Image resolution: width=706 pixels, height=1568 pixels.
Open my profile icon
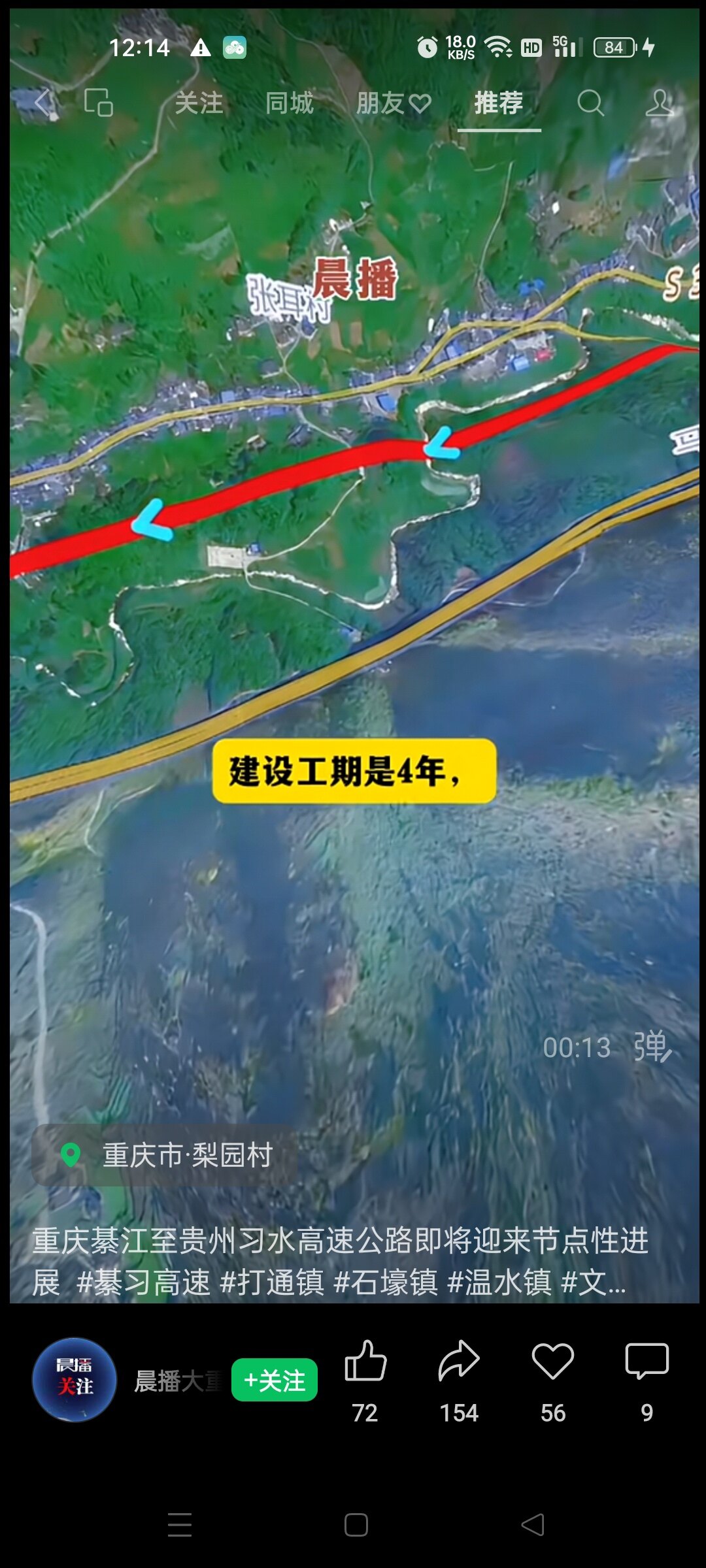pyautogui.click(x=659, y=103)
